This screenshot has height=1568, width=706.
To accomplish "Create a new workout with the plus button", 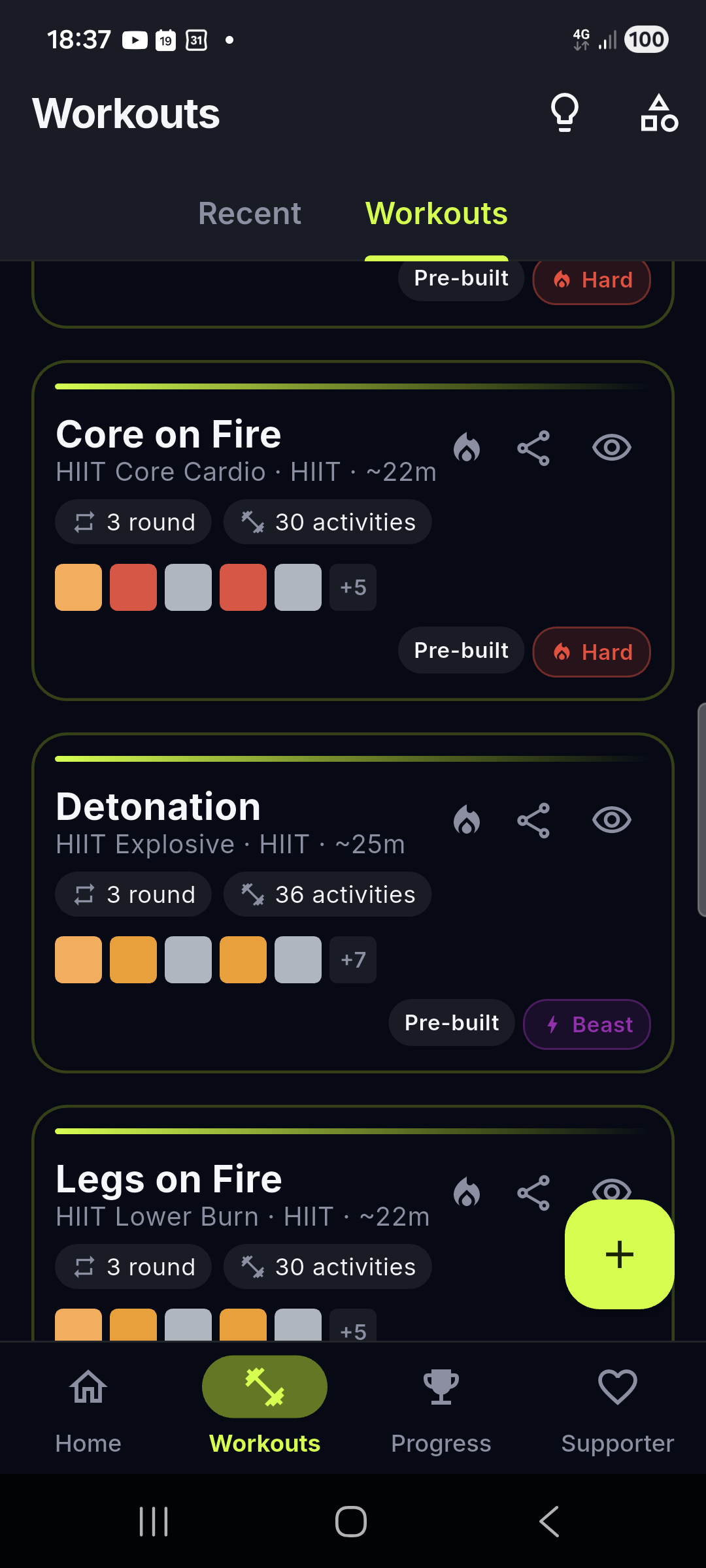I will click(620, 1254).
